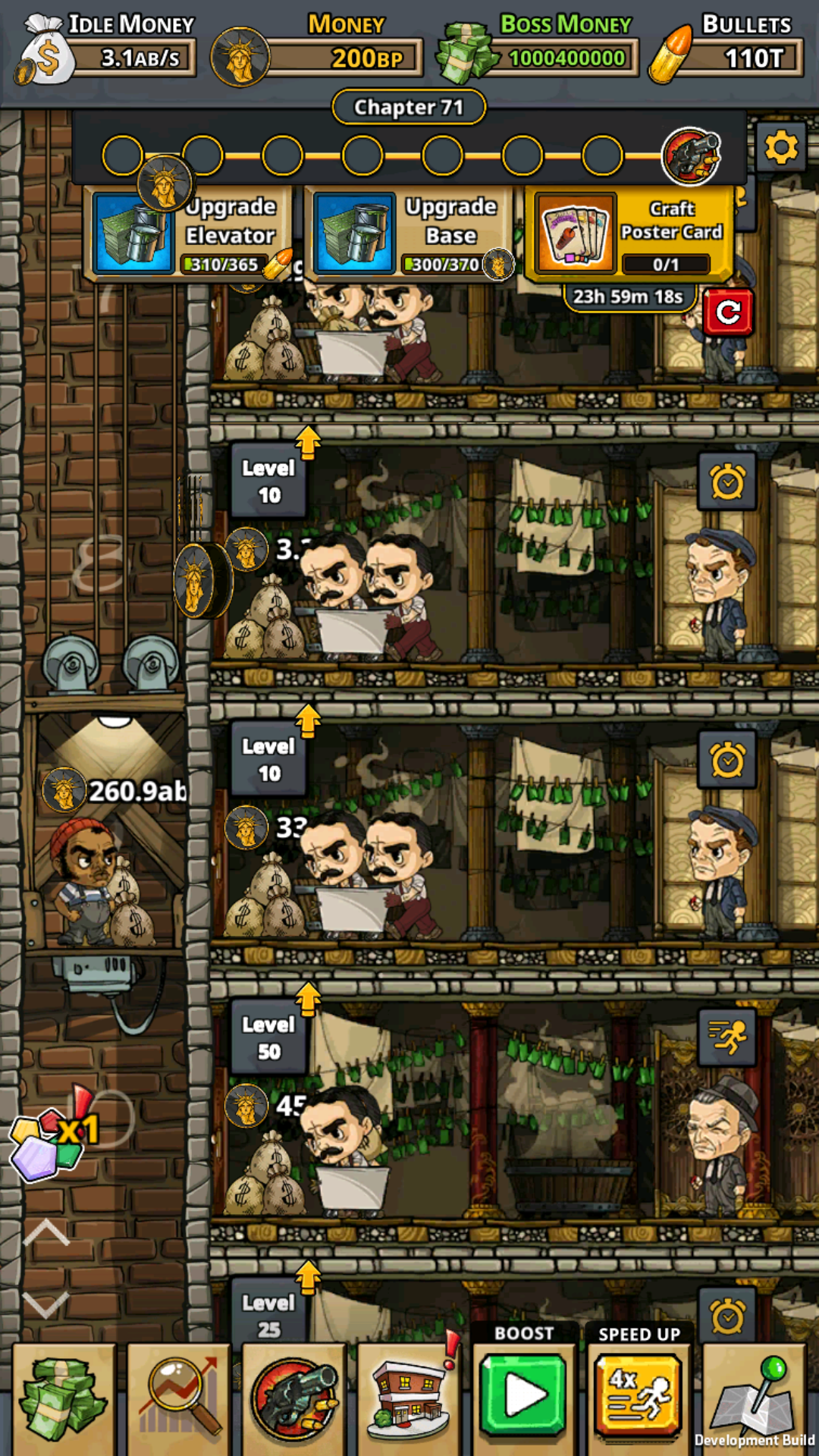
Task: Tap the Development Build map pin
Action: [x=755, y=1396]
